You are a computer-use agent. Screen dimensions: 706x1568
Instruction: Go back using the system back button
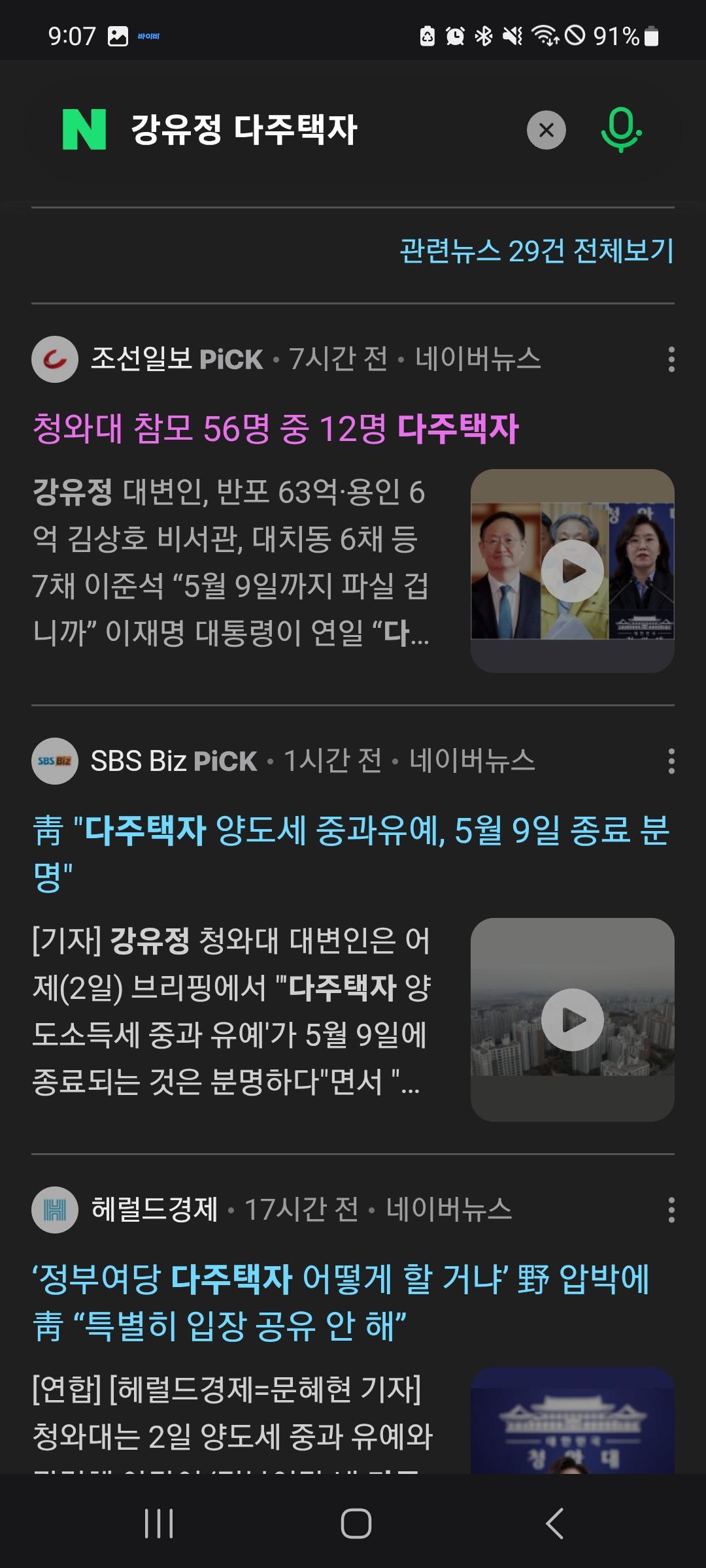554,1524
